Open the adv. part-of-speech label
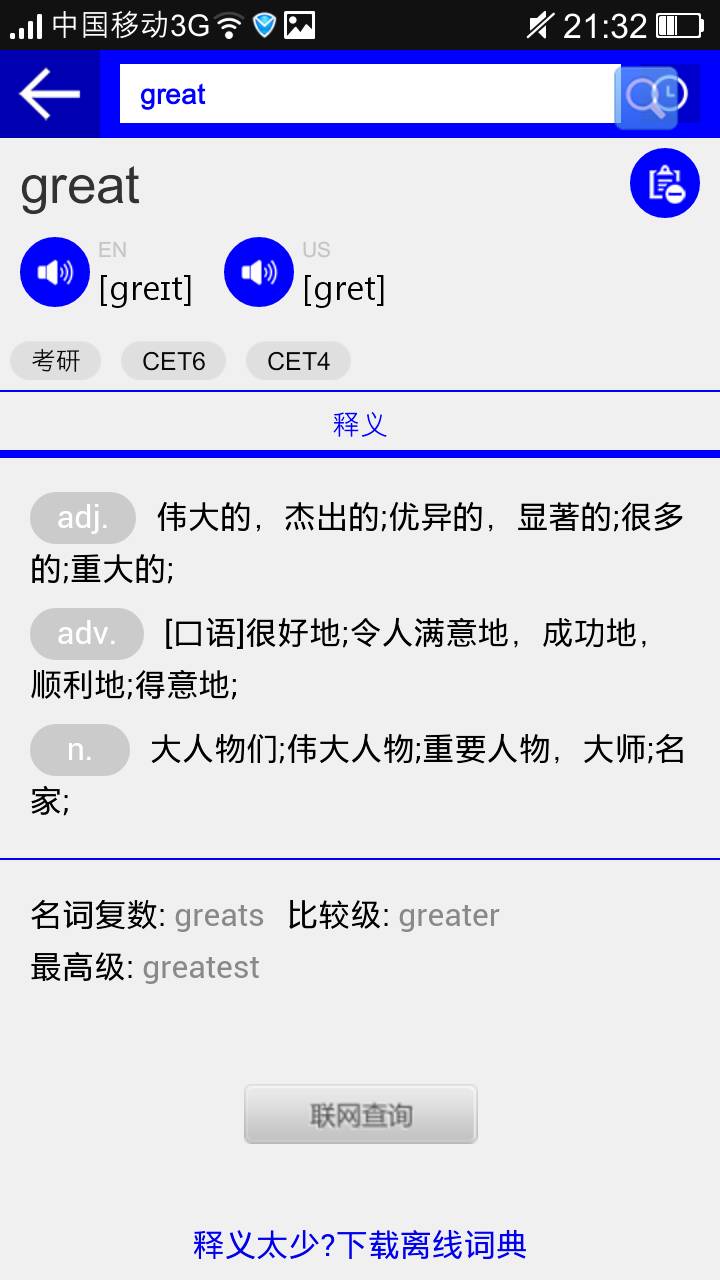720x1280 pixels. point(86,633)
